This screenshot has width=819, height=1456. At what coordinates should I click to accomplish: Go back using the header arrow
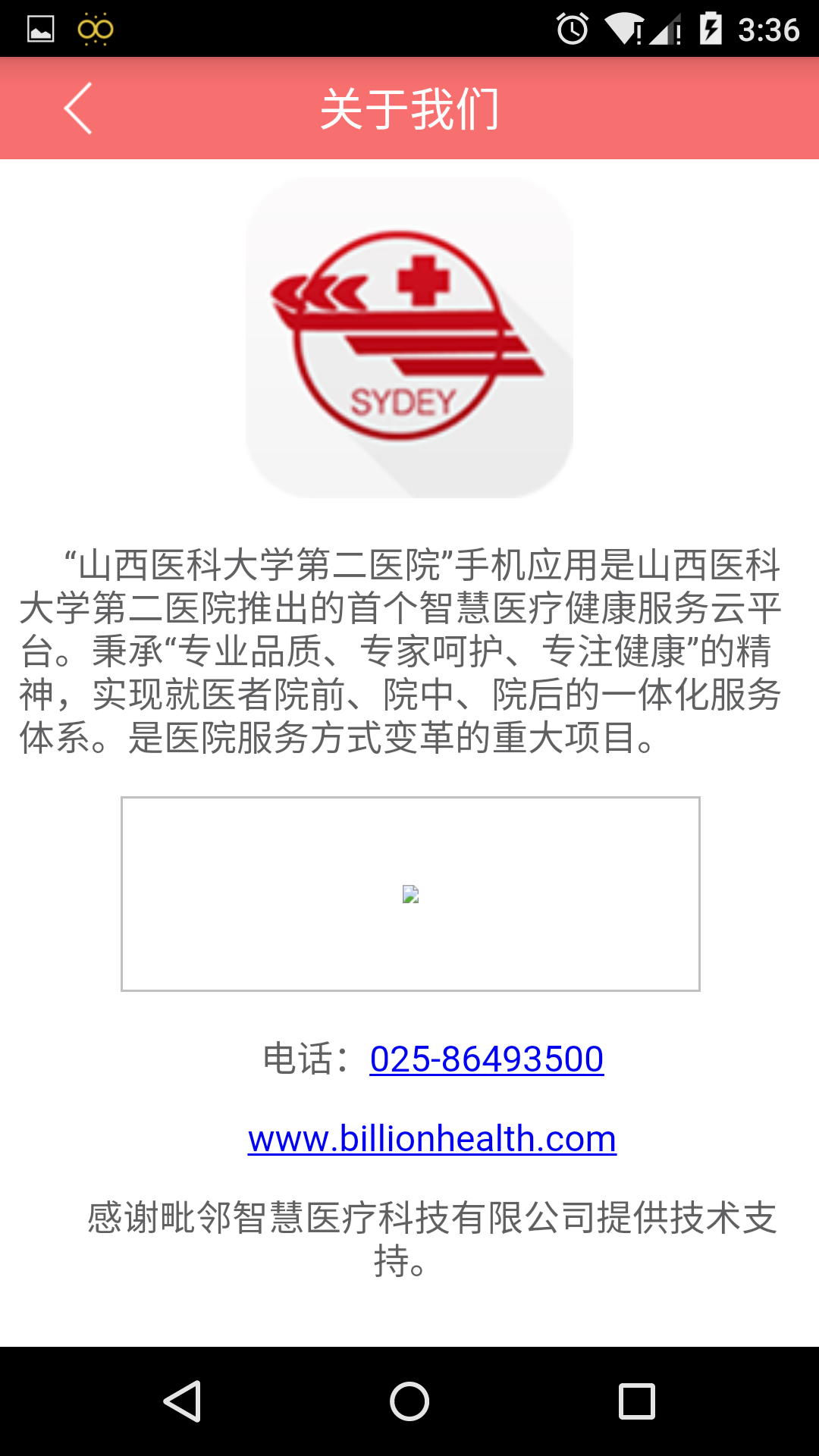click(x=78, y=108)
